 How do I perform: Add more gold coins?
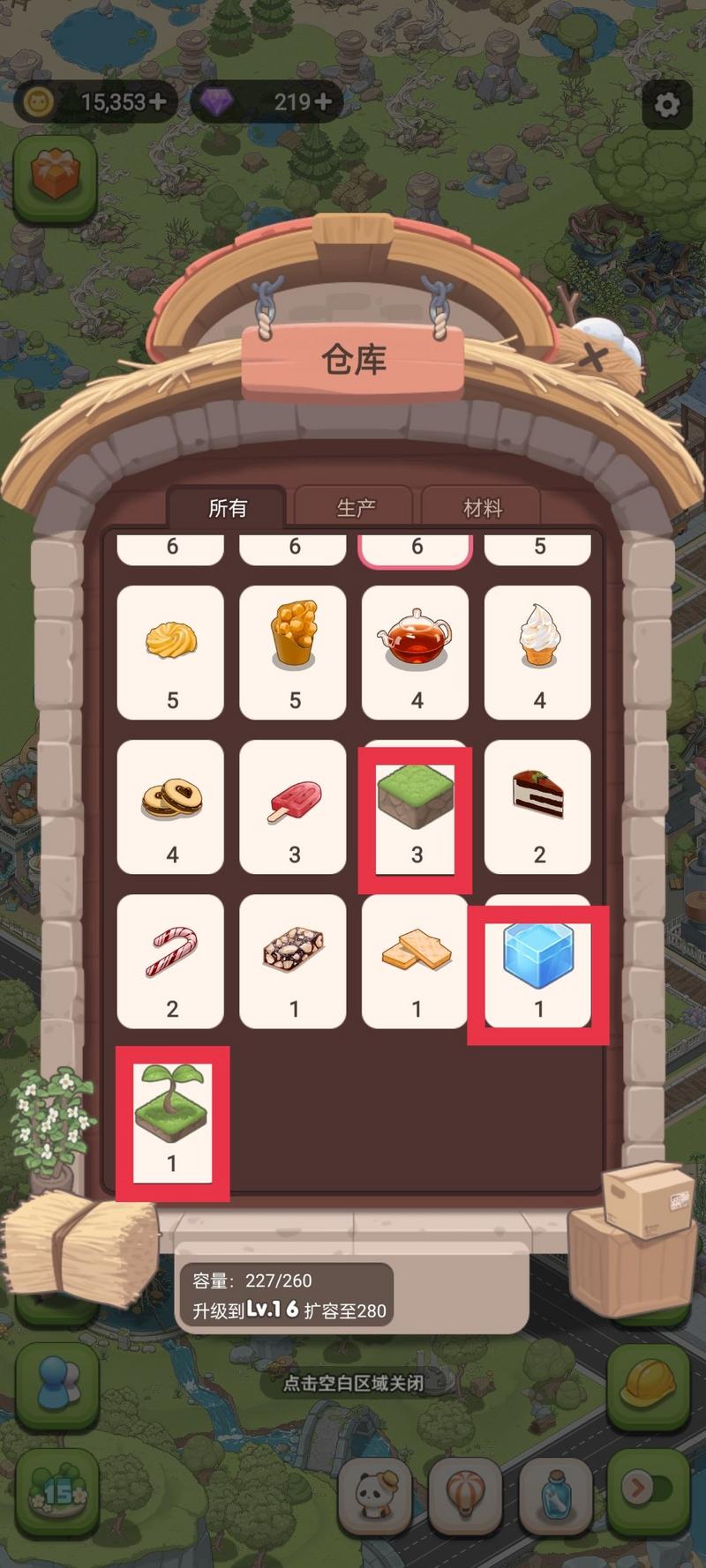tap(158, 102)
